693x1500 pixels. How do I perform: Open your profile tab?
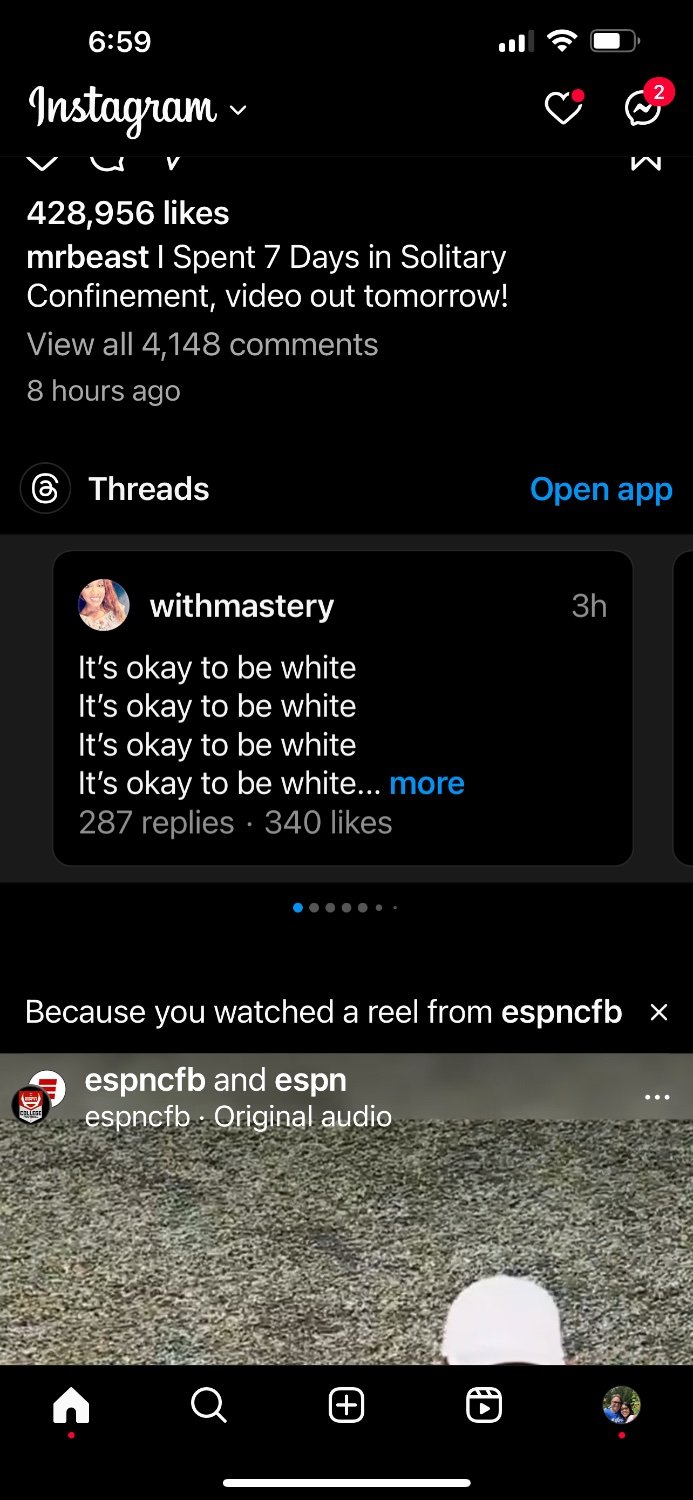(621, 1407)
